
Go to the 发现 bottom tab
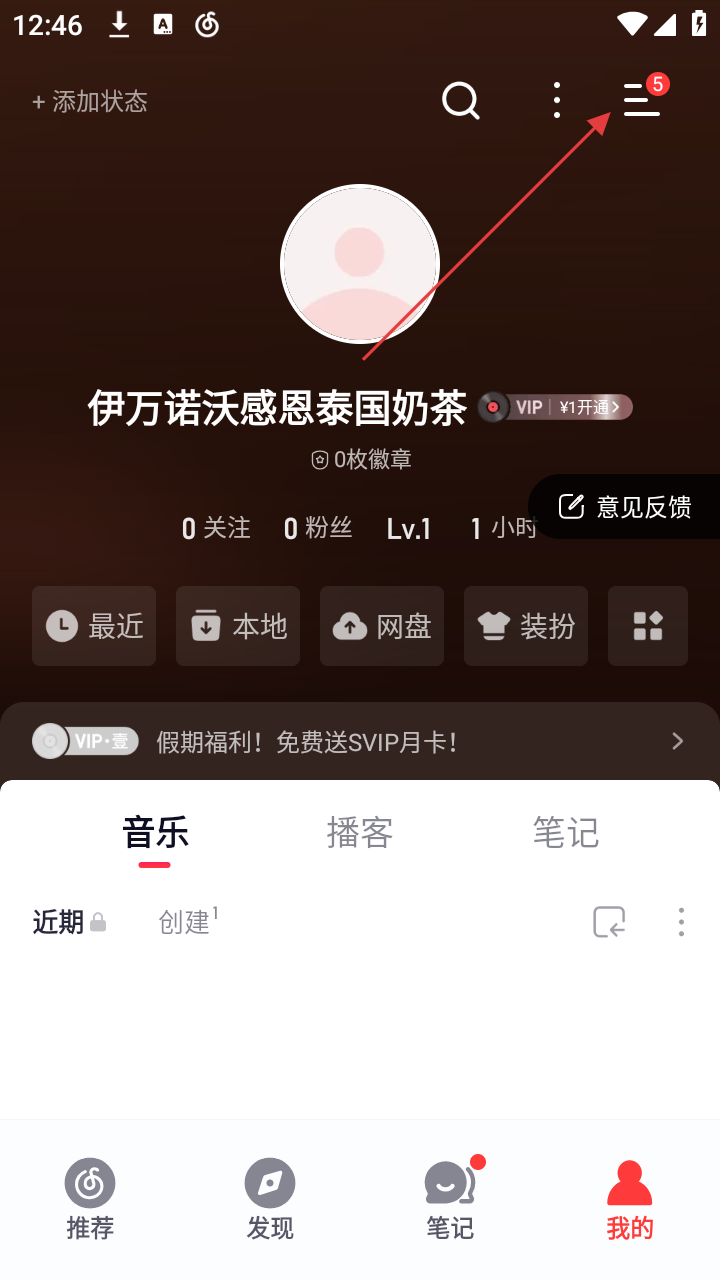pyautogui.click(x=270, y=1199)
